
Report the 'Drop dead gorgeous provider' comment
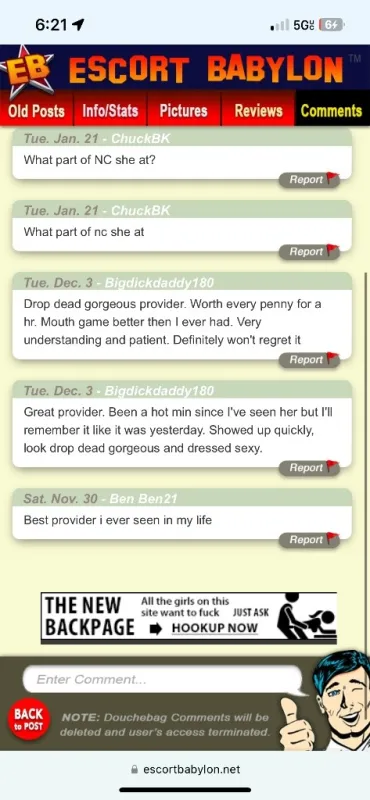(309, 360)
